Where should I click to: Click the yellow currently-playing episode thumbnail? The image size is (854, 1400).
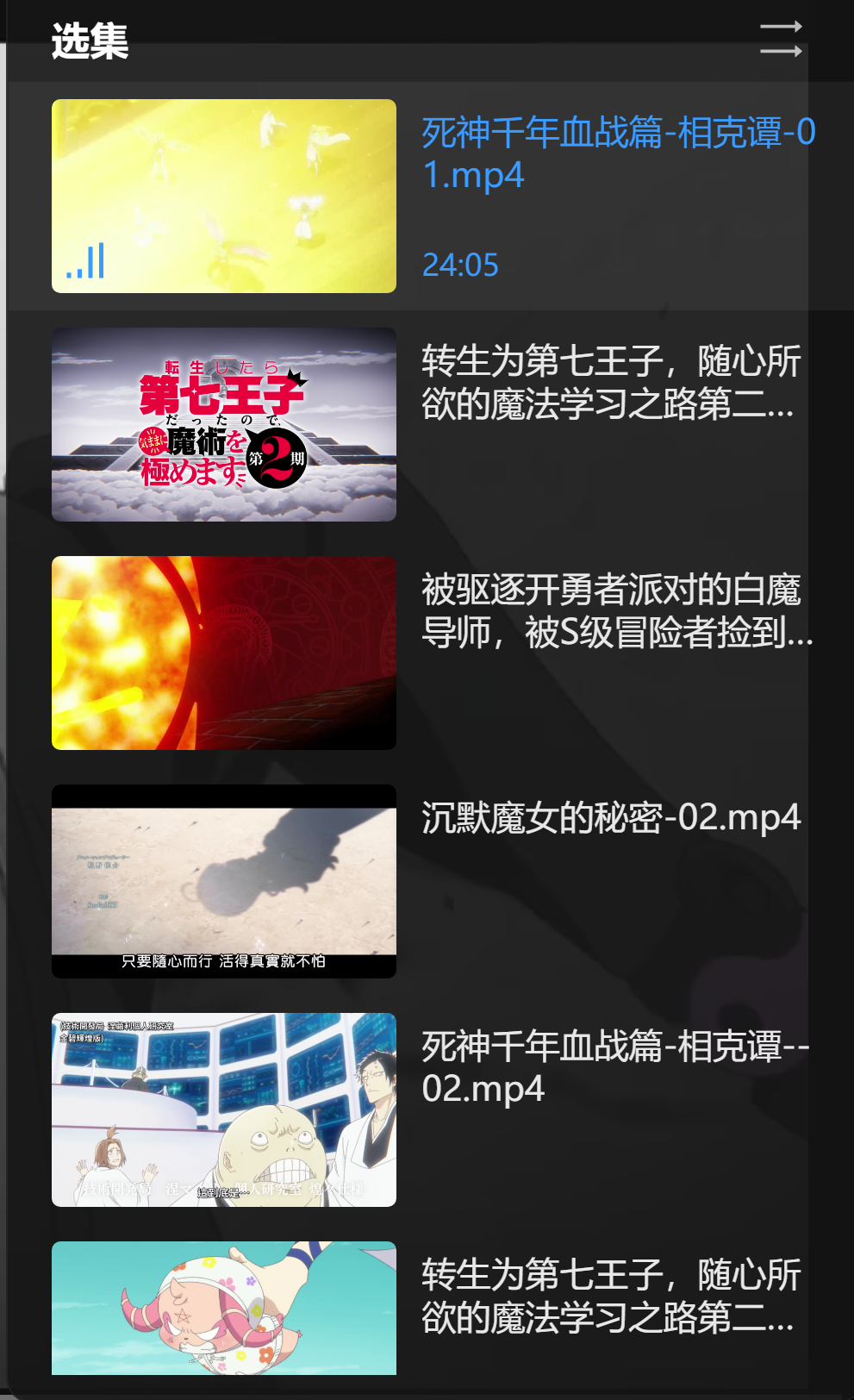click(223, 196)
